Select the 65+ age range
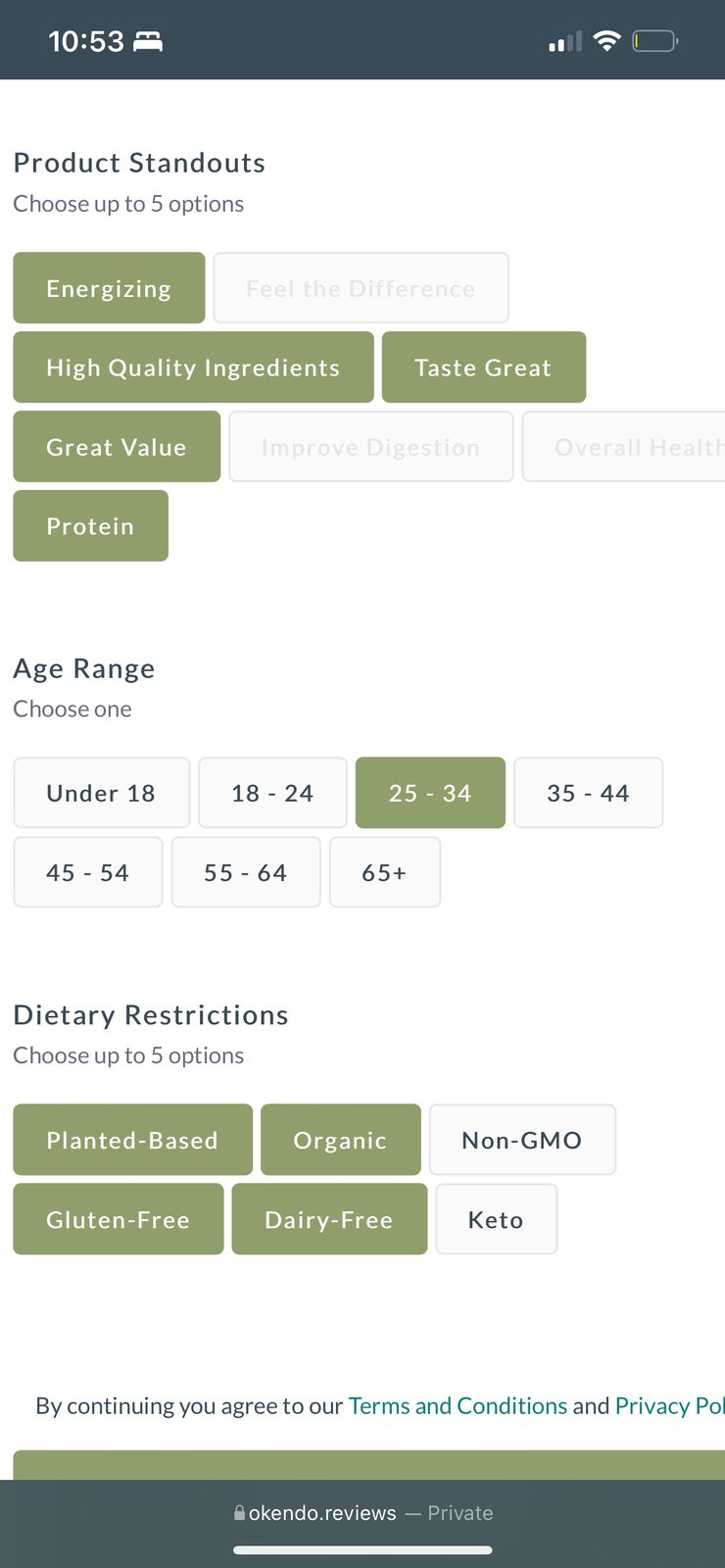The height and width of the screenshot is (1568, 725). tap(384, 872)
